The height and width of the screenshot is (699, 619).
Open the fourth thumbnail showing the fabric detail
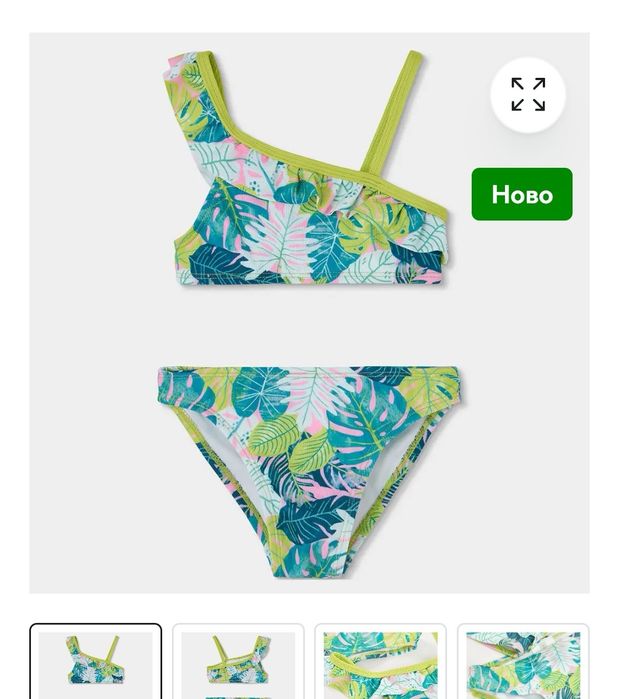point(523,662)
